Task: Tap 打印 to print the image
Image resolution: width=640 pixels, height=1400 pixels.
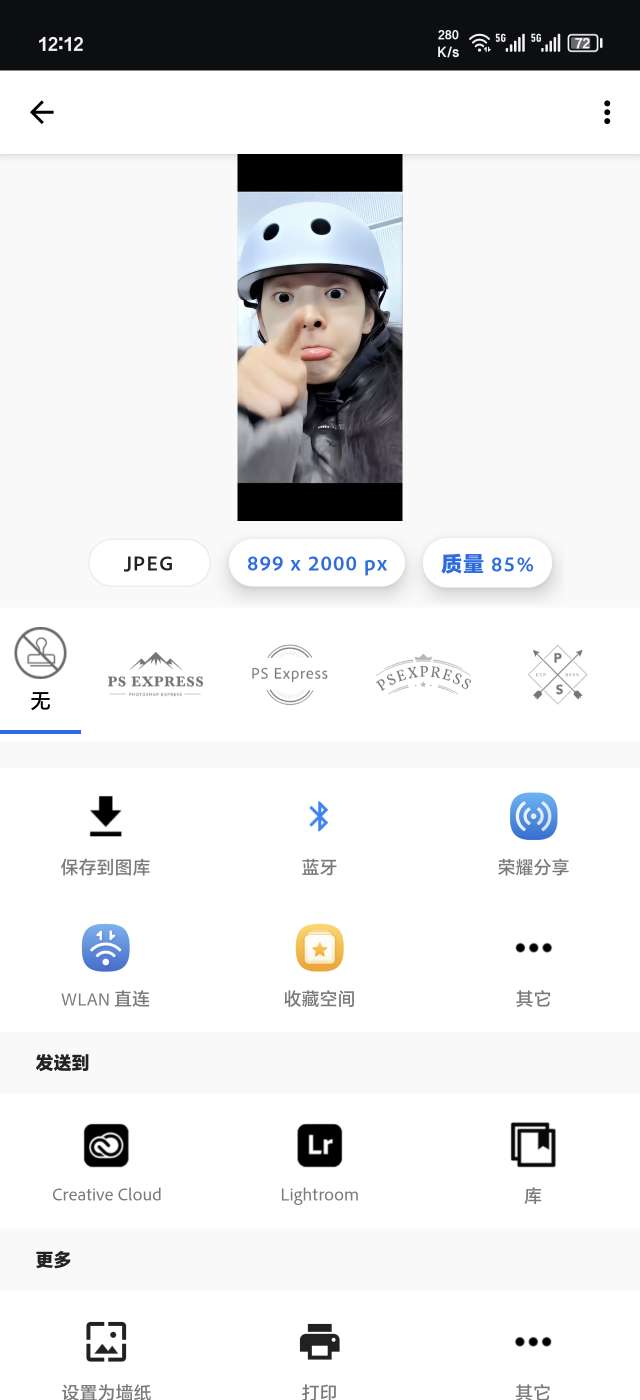Action: point(319,1357)
